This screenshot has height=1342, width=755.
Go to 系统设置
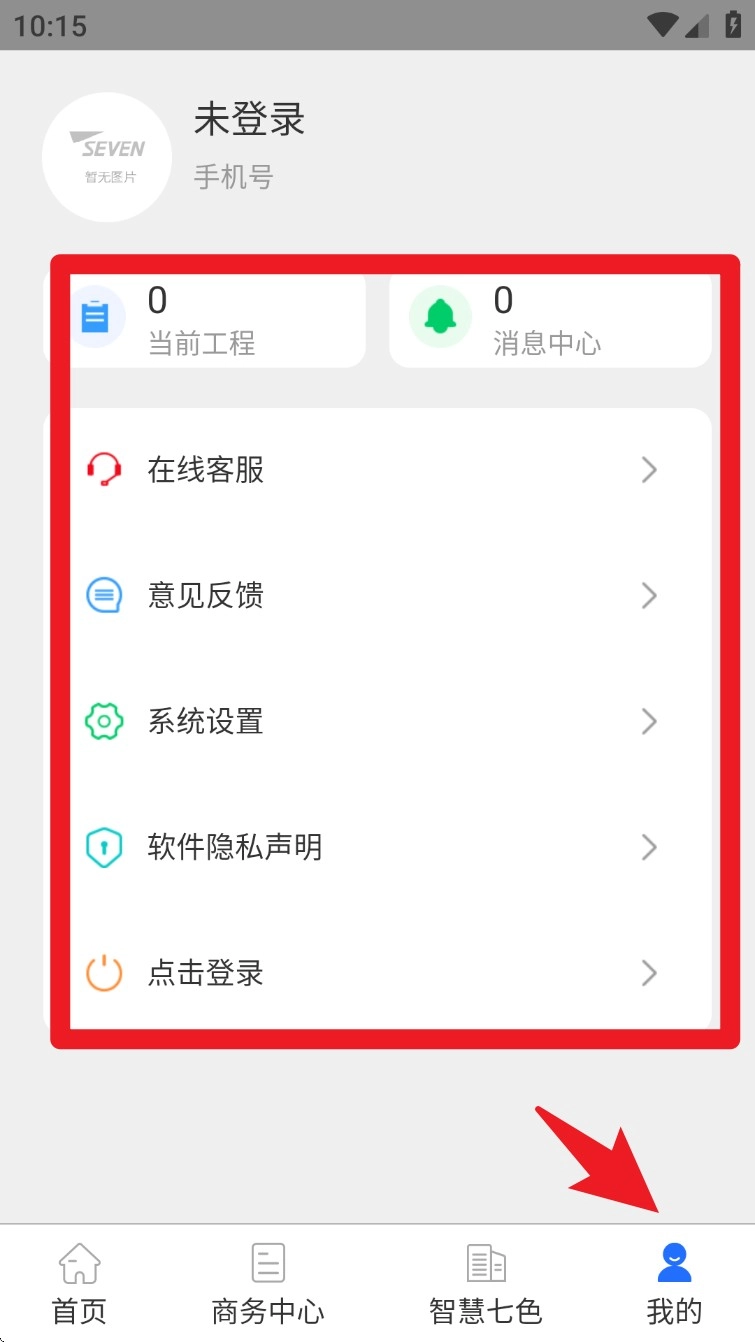(378, 721)
